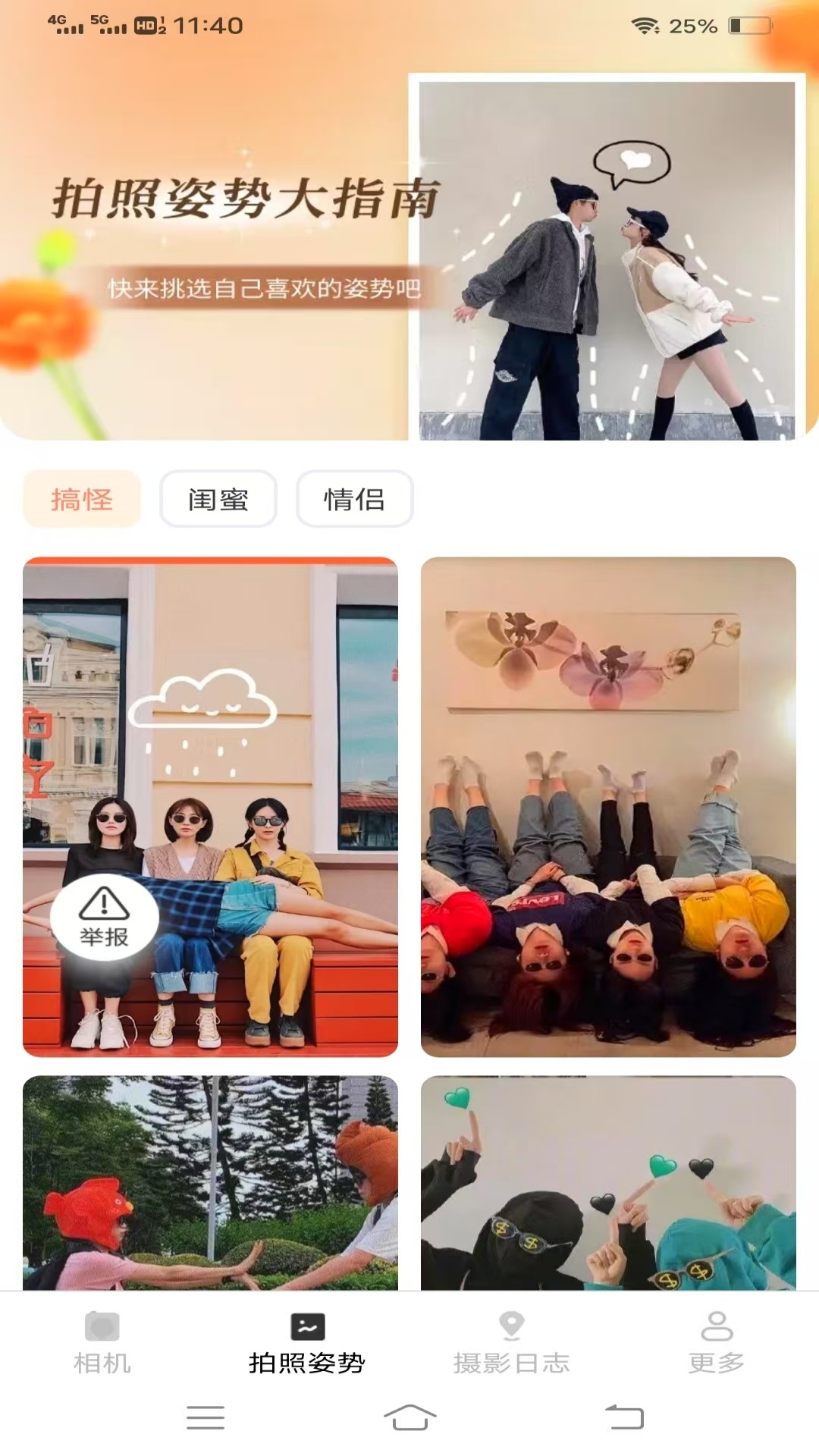Open the recent apps menu button
819x1456 pixels.
[205, 1417]
